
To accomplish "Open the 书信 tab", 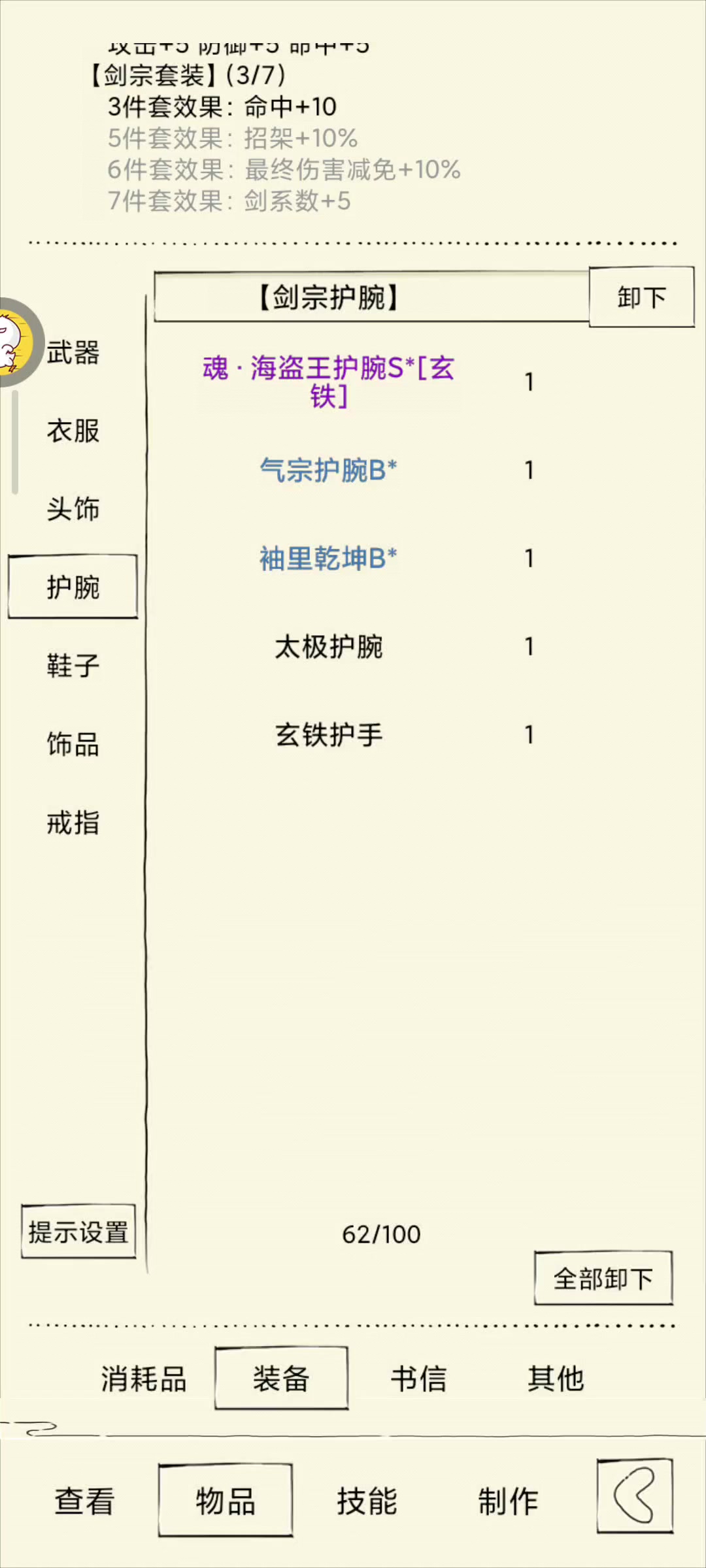I will [x=418, y=1379].
